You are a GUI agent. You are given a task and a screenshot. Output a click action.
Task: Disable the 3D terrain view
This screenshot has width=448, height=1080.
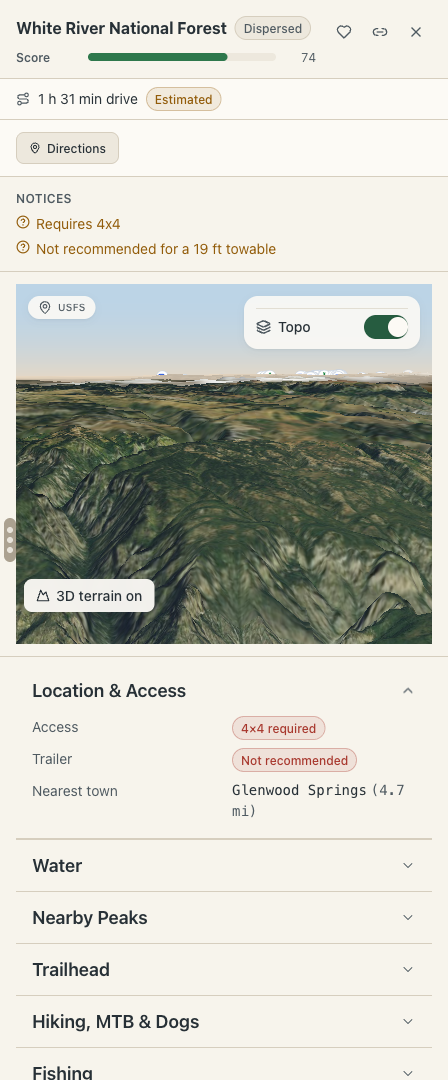(x=89, y=596)
